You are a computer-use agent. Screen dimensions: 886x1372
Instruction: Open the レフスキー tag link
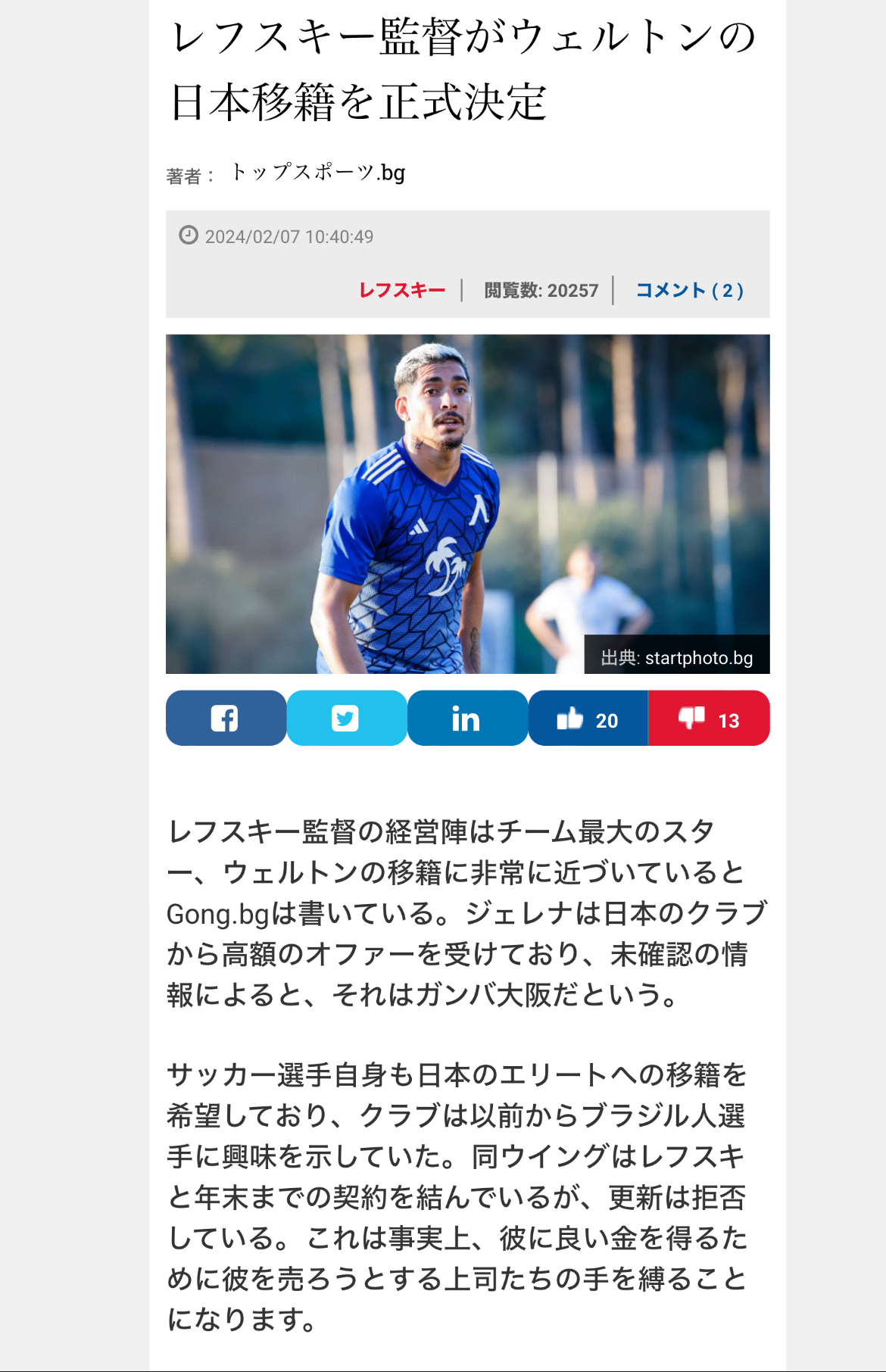click(x=402, y=291)
